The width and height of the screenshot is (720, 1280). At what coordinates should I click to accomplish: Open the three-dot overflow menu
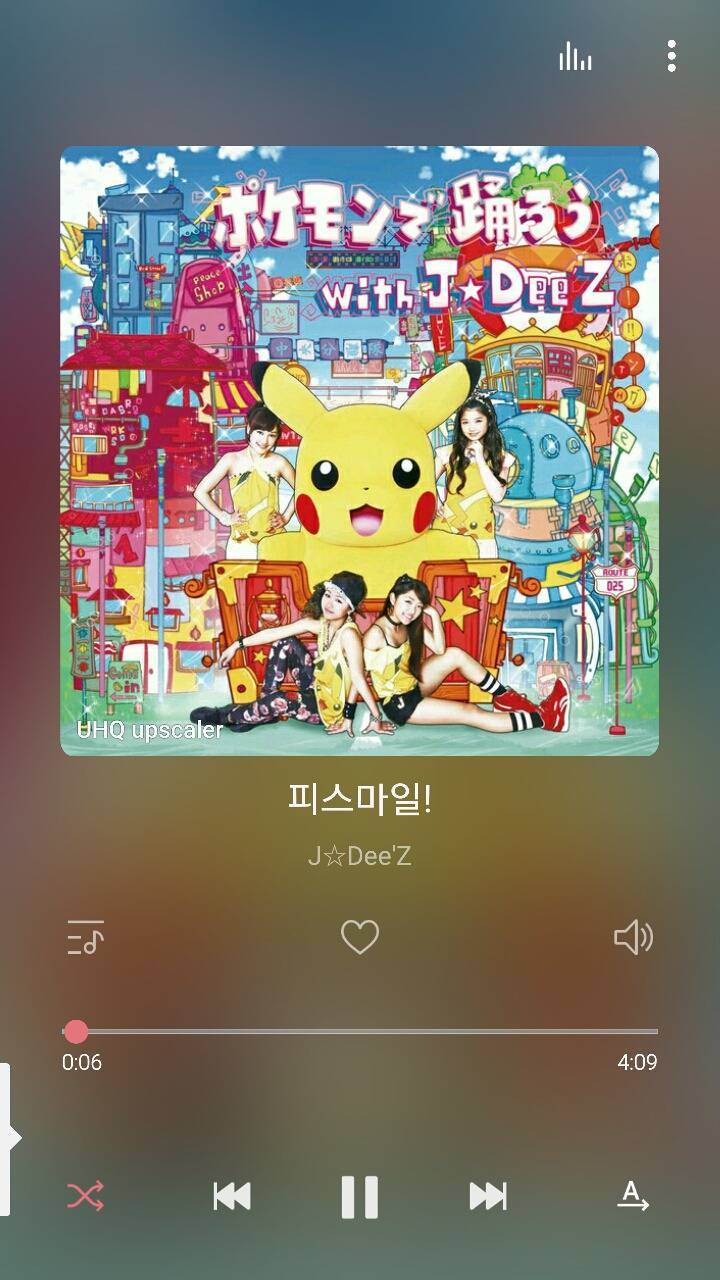click(x=671, y=56)
